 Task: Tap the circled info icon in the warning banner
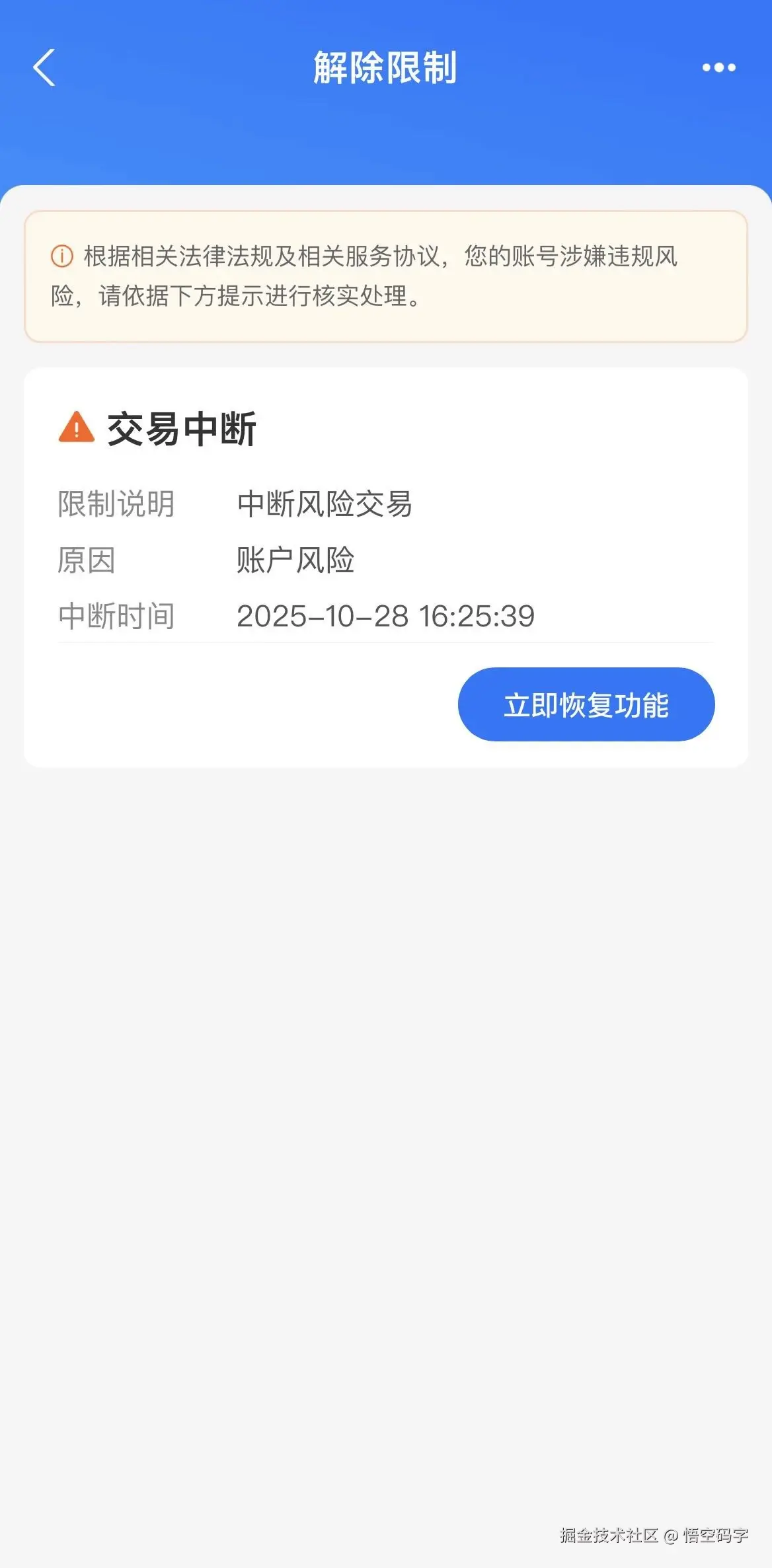click(x=61, y=256)
